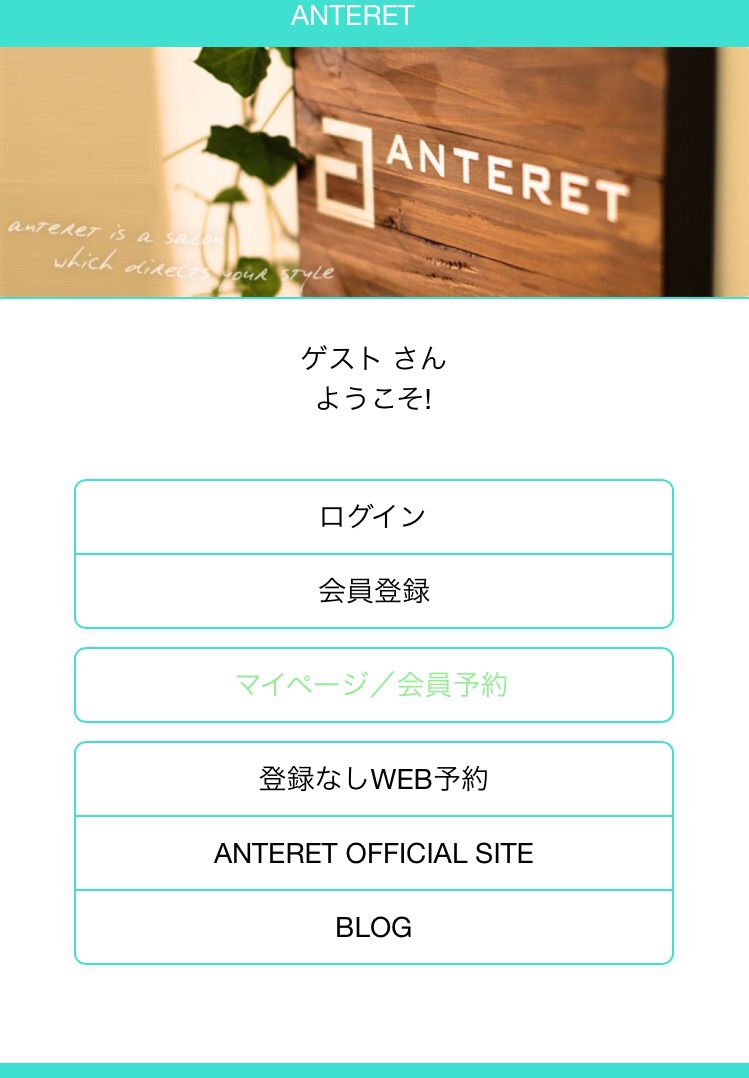This screenshot has height=1078, width=749.
Task: Open 会員登録 to register as member
Action: (x=373, y=591)
